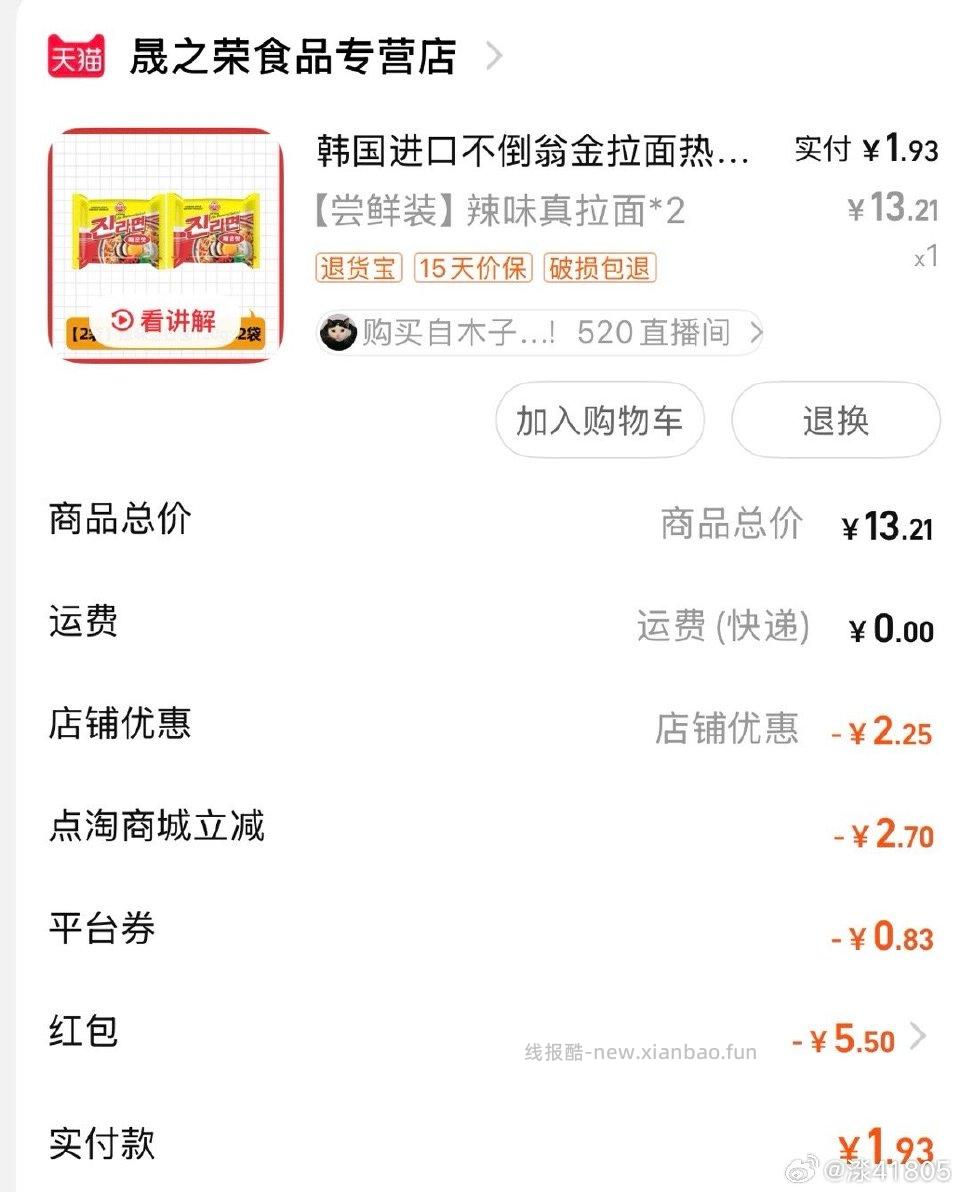Image resolution: width=960 pixels, height=1192 pixels.
Task: Click the 15天价保 price protection badge
Action: 471,269
